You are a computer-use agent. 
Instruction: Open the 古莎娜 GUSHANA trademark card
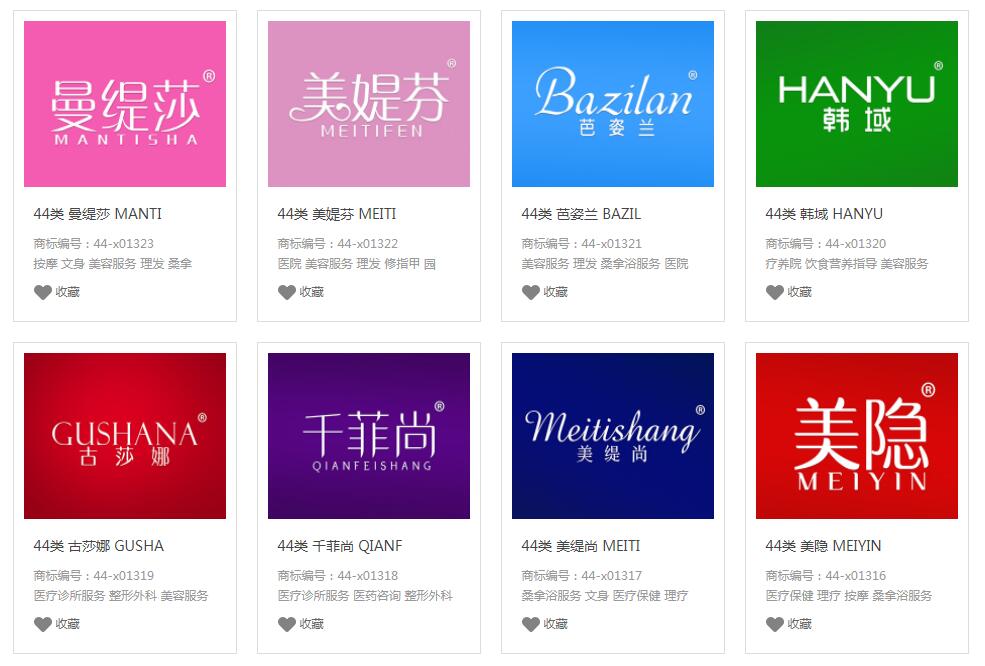point(125,436)
